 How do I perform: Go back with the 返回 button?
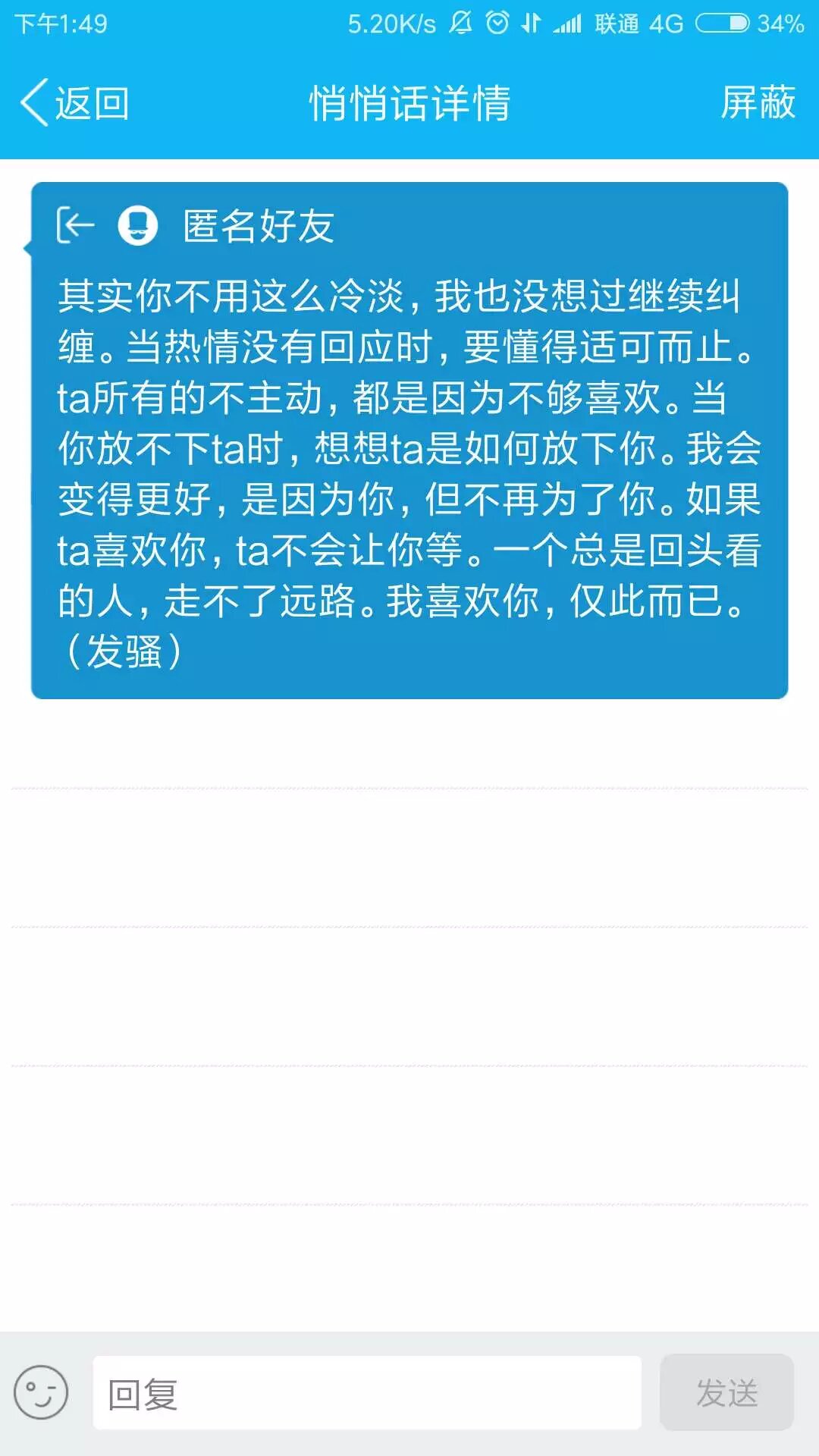(x=74, y=103)
